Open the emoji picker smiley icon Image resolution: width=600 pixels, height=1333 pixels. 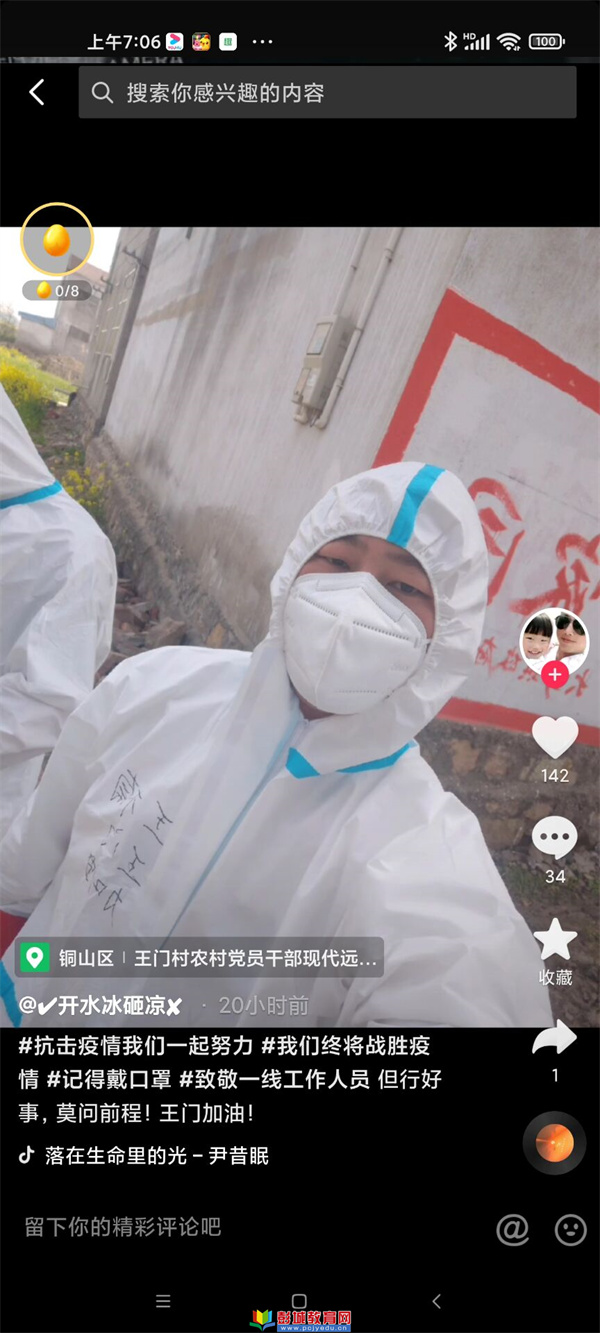570,1229
